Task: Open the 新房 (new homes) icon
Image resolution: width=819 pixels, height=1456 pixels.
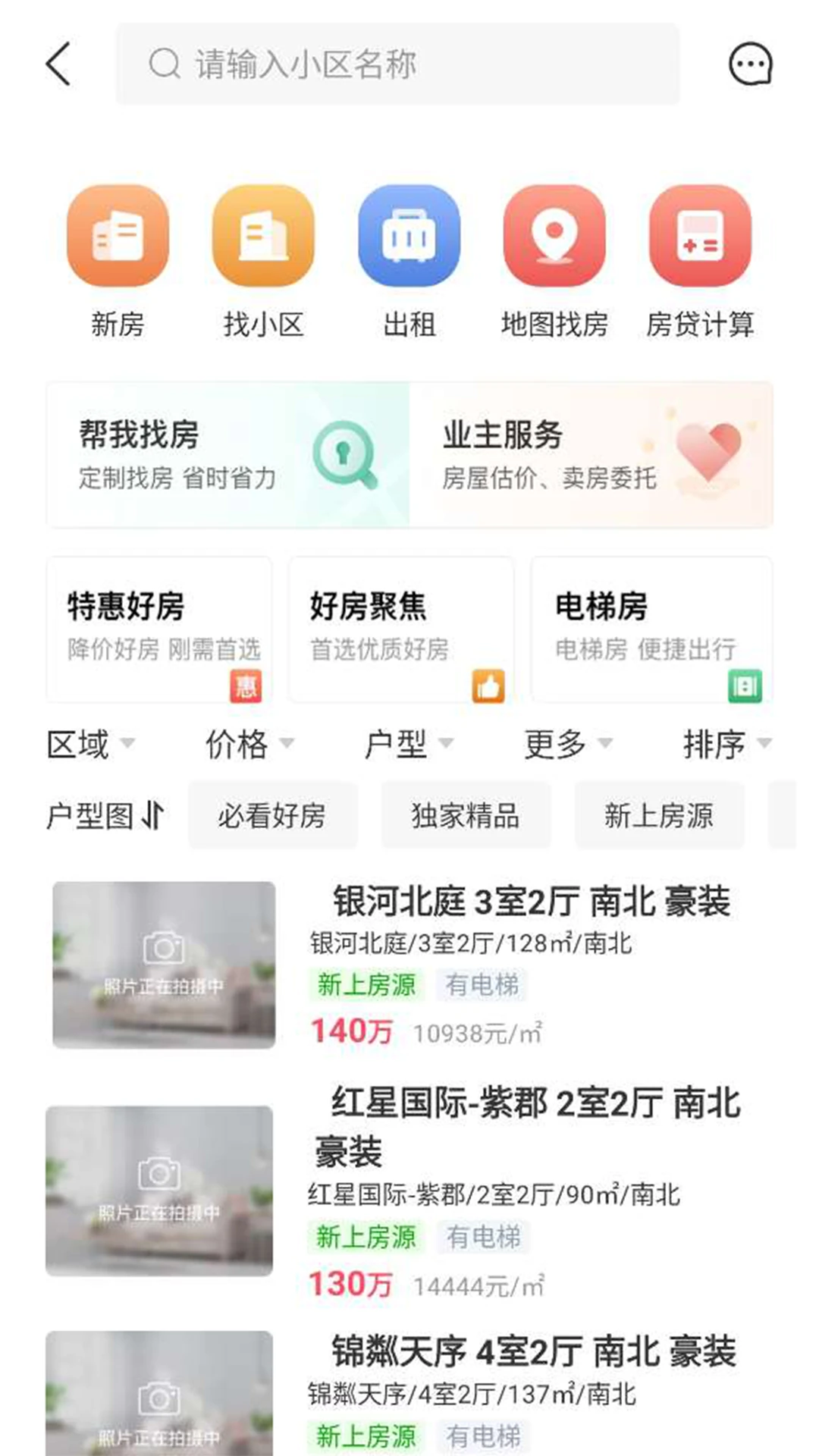Action: coord(118,235)
